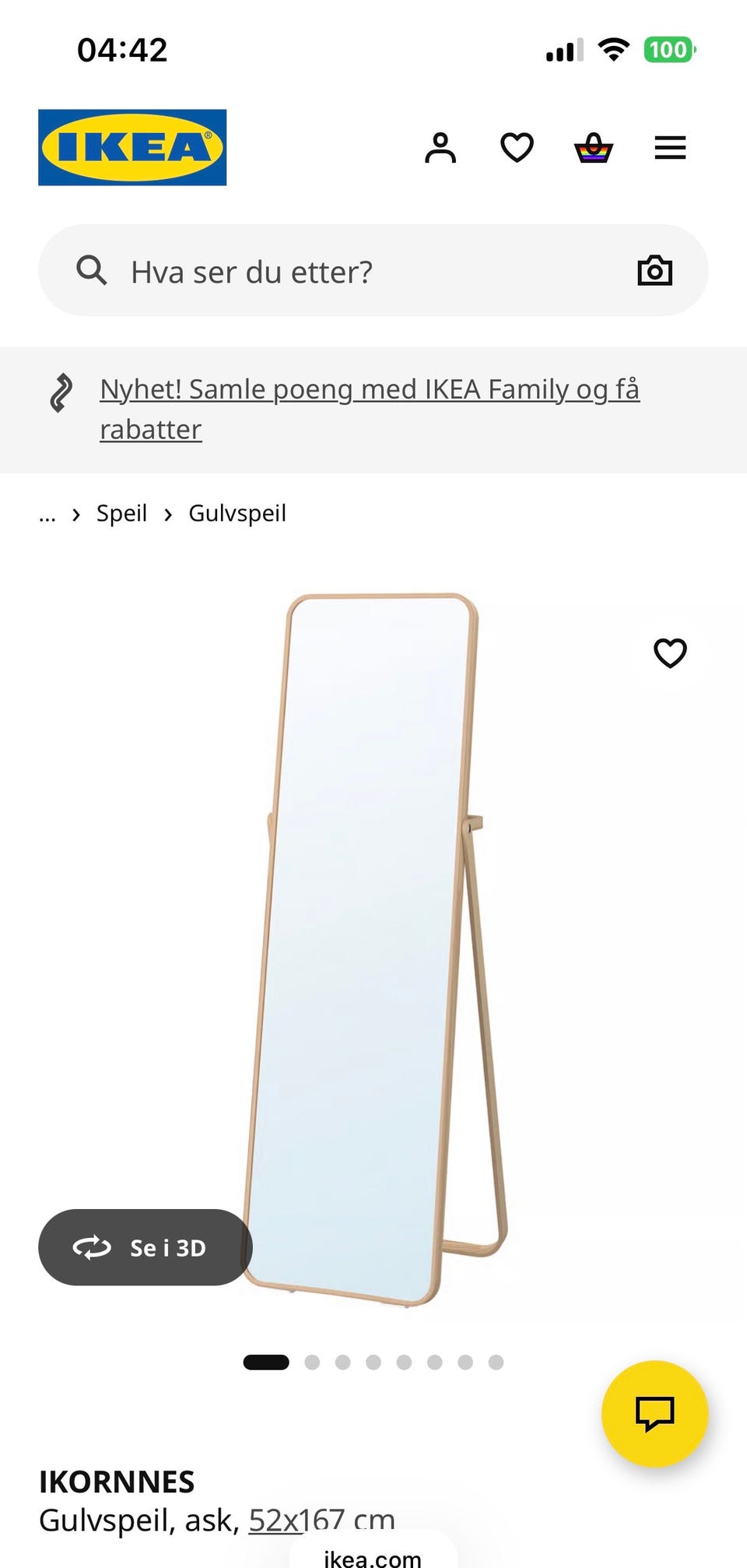Open the shopping bag icon
The image size is (747, 1568).
click(x=592, y=147)
